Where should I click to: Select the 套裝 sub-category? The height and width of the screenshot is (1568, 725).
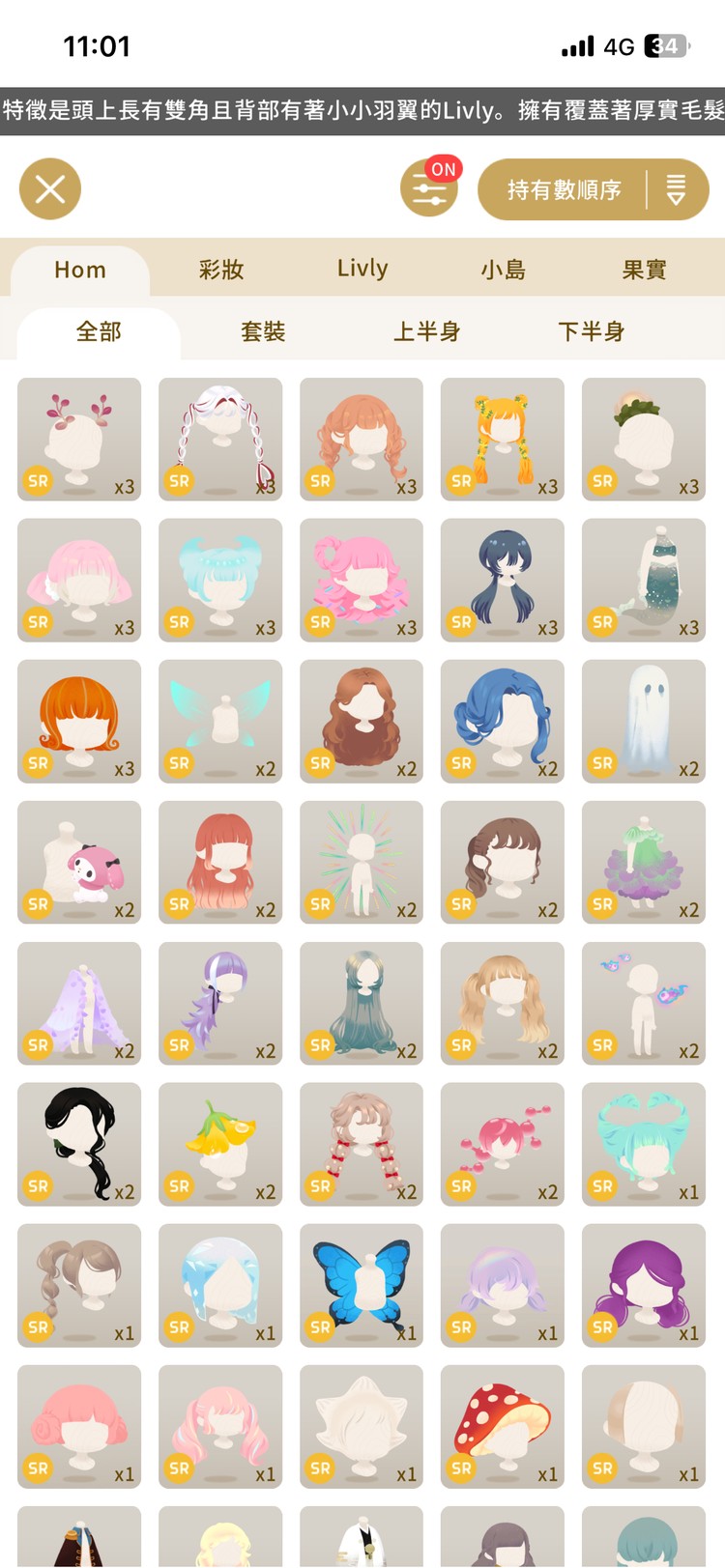click(263, 332)
